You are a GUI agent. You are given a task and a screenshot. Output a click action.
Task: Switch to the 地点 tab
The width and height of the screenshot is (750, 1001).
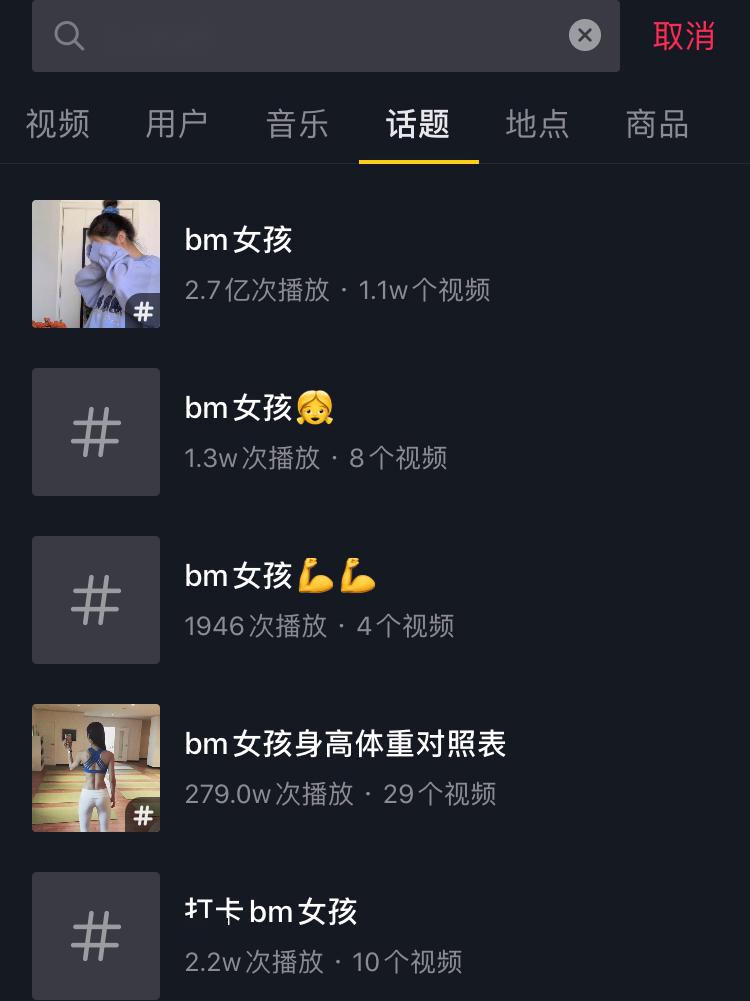(537, 124)
